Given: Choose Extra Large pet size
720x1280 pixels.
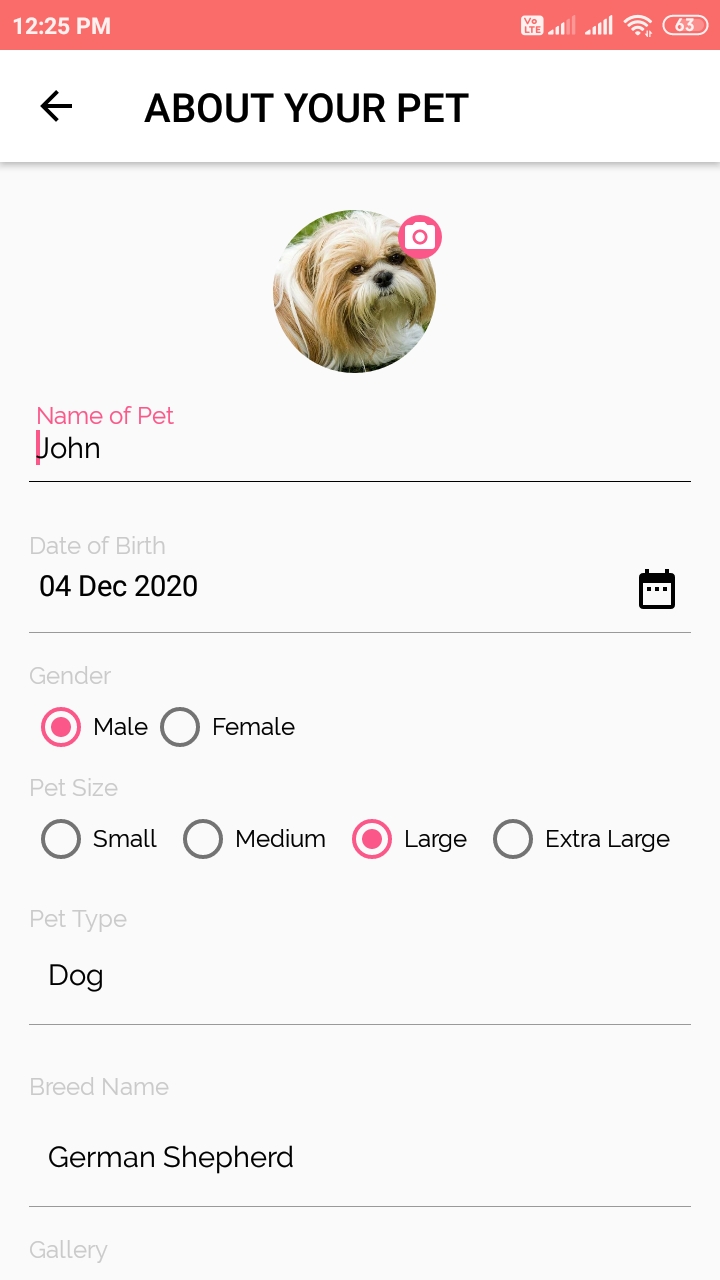Looking at the screenshot, I should click(513, 839).
